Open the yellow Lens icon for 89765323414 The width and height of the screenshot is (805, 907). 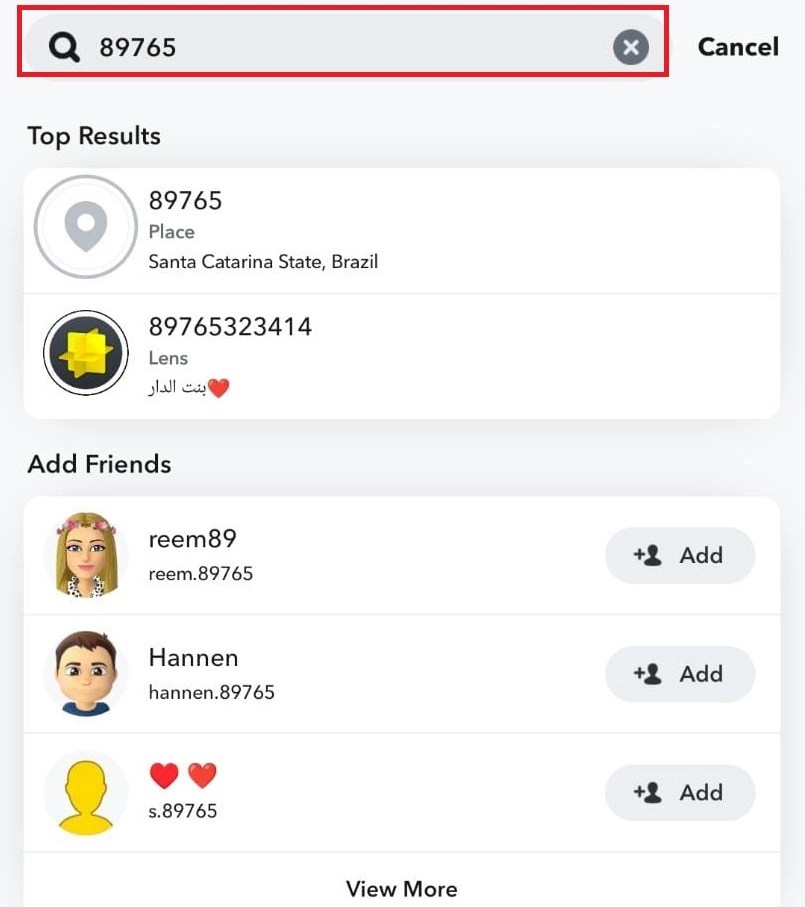(85, 352)
